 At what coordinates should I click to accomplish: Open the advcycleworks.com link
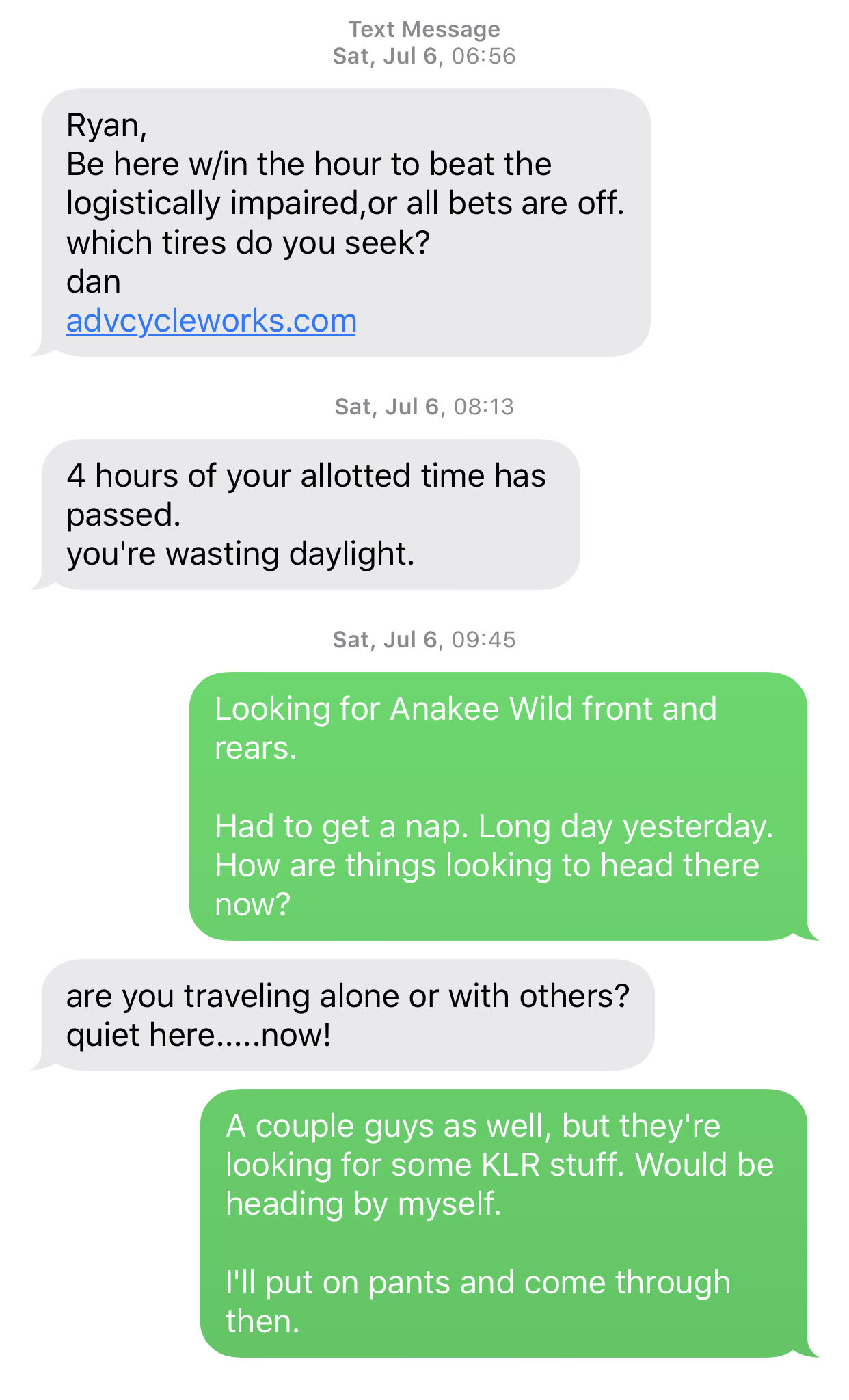pyautogui.click(x=211, y=321)
